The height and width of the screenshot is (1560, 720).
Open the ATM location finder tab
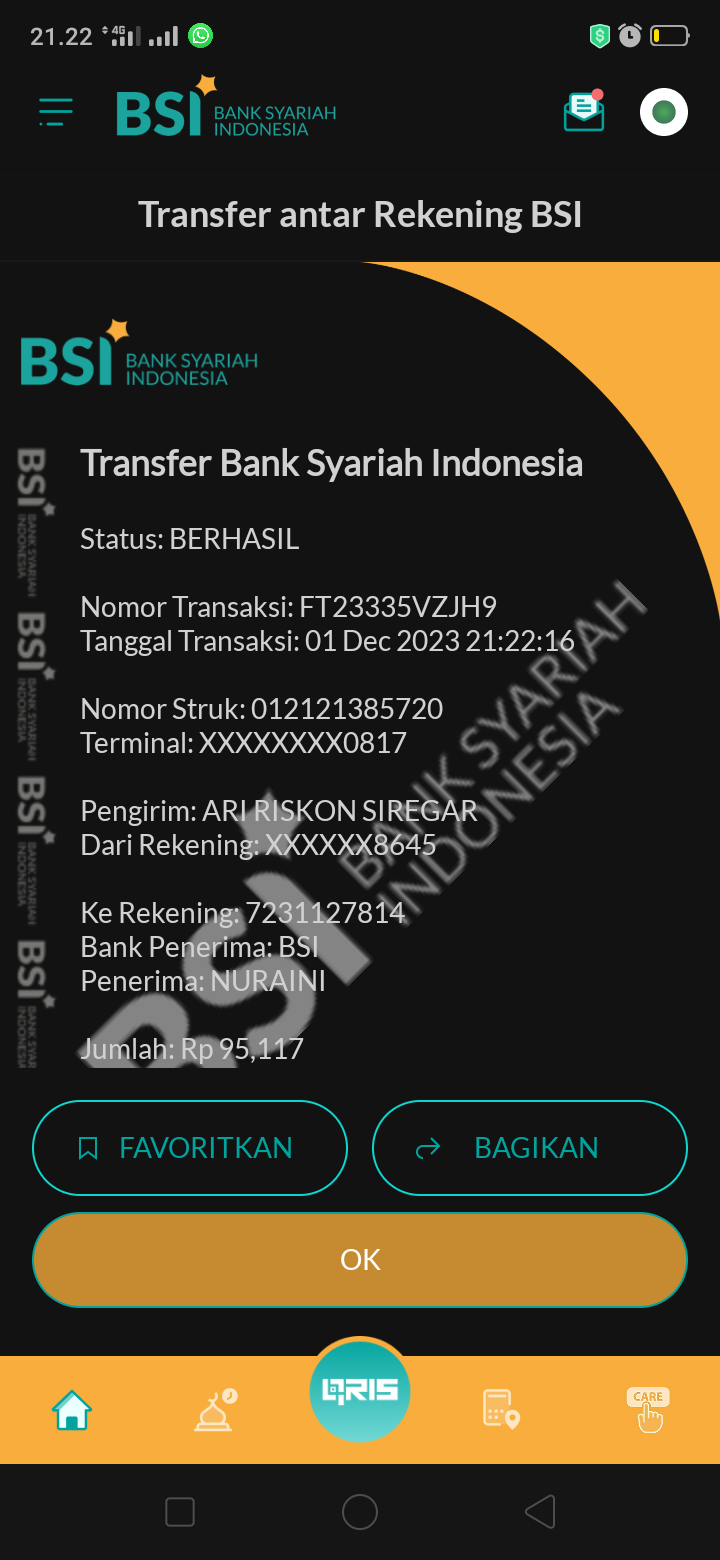point(500,1410)
